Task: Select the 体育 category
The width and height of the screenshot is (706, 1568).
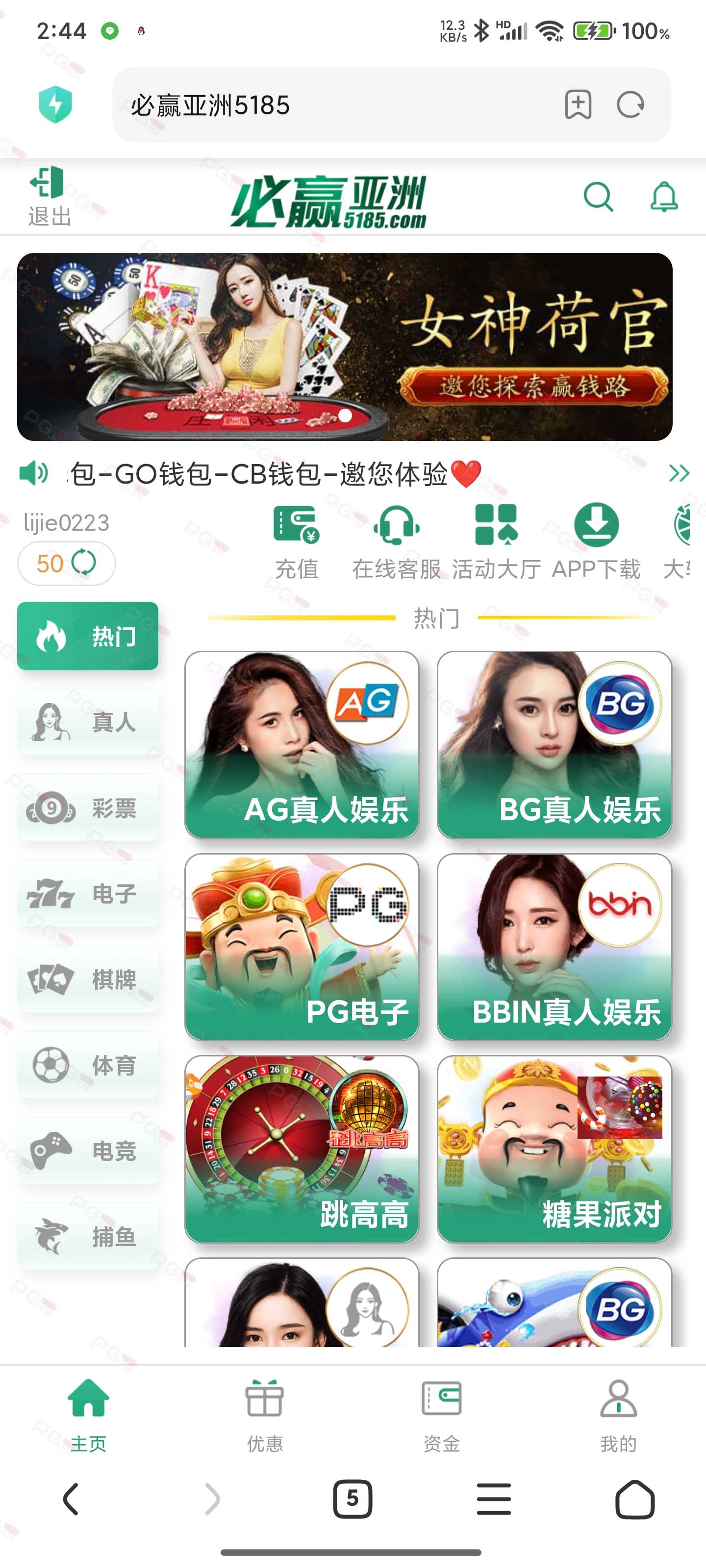Action: 88,1065
